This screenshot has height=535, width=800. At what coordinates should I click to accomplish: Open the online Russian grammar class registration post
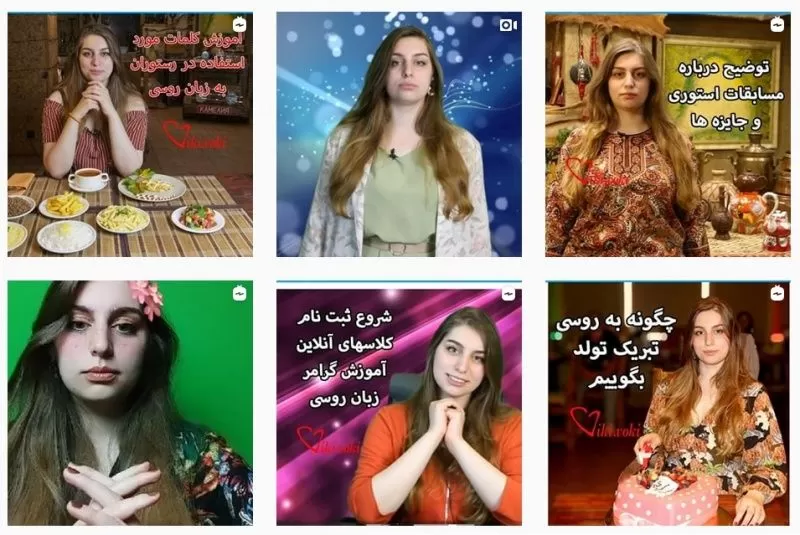[399, 403]
